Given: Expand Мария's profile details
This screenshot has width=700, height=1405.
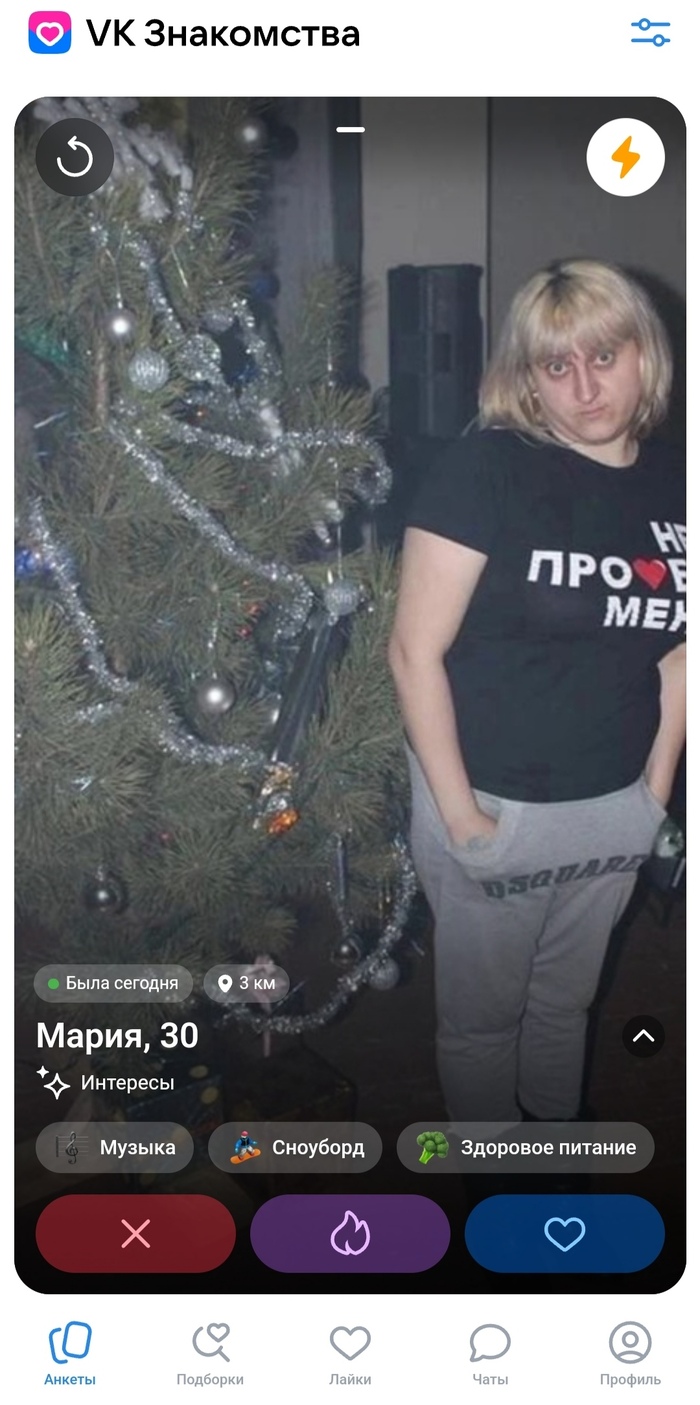Looking at the screenshot, I should point(643,1036).
